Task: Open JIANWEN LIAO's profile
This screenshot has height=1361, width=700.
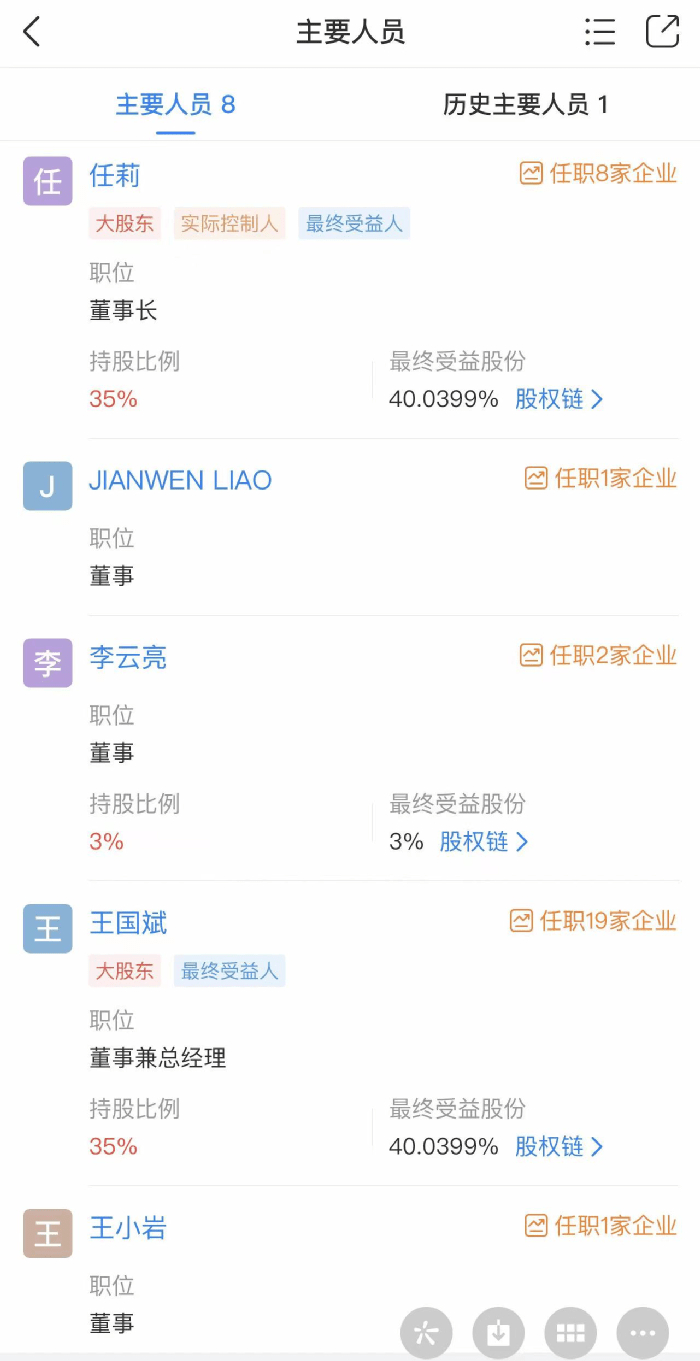Action: click(180, 481)
